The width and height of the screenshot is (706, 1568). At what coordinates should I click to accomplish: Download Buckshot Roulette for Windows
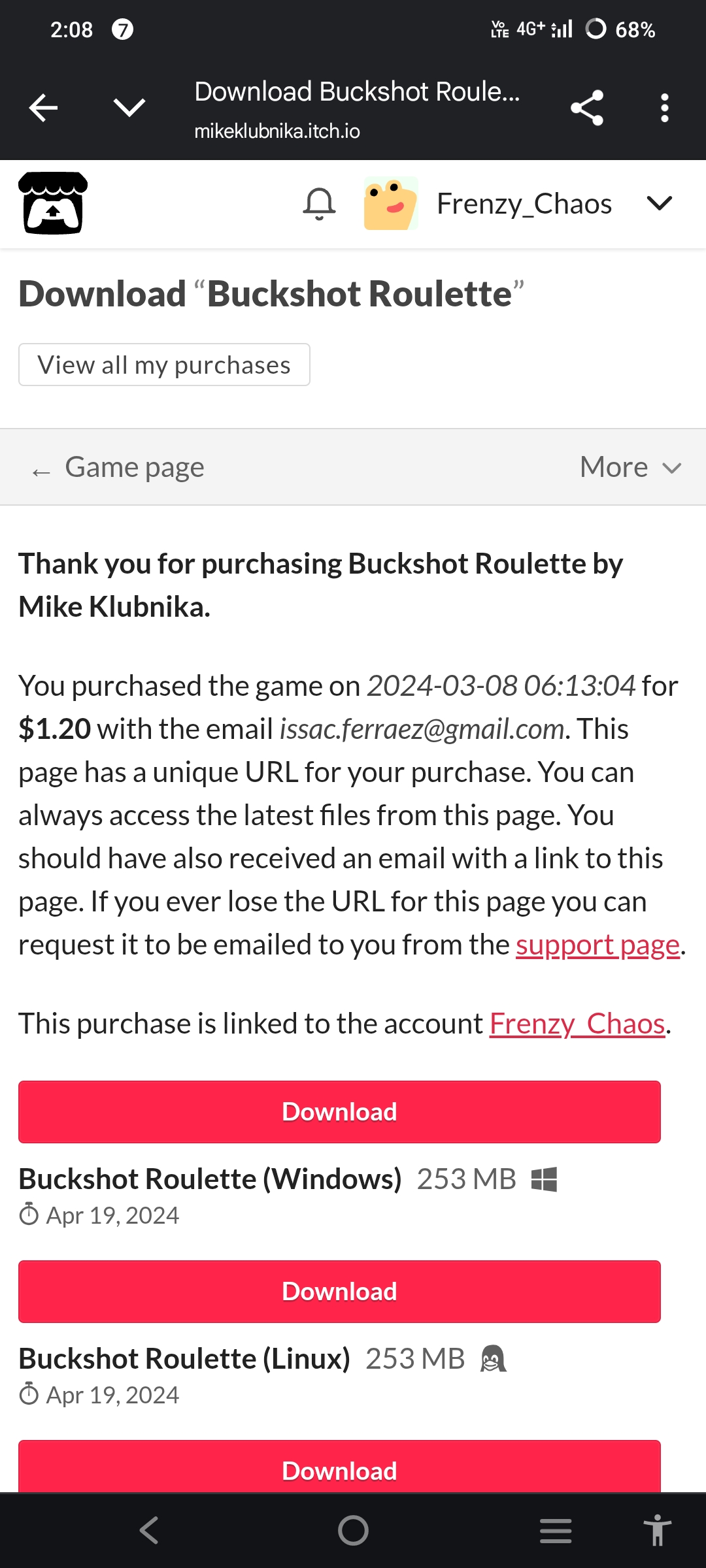tap(339, 1112)
